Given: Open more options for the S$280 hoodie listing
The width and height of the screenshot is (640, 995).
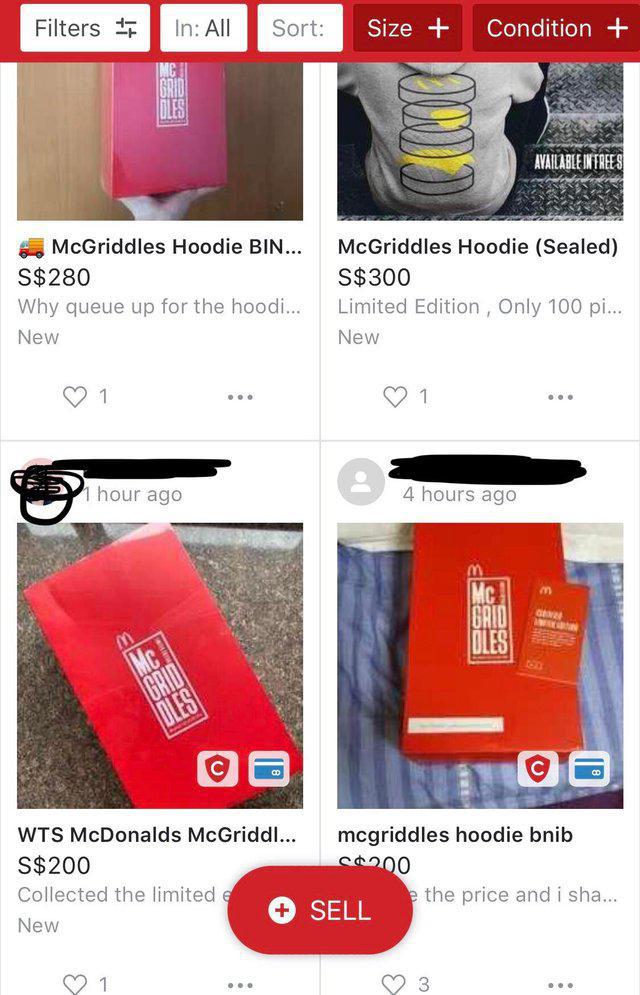Looking at the screenshot, I should (240, 397).
